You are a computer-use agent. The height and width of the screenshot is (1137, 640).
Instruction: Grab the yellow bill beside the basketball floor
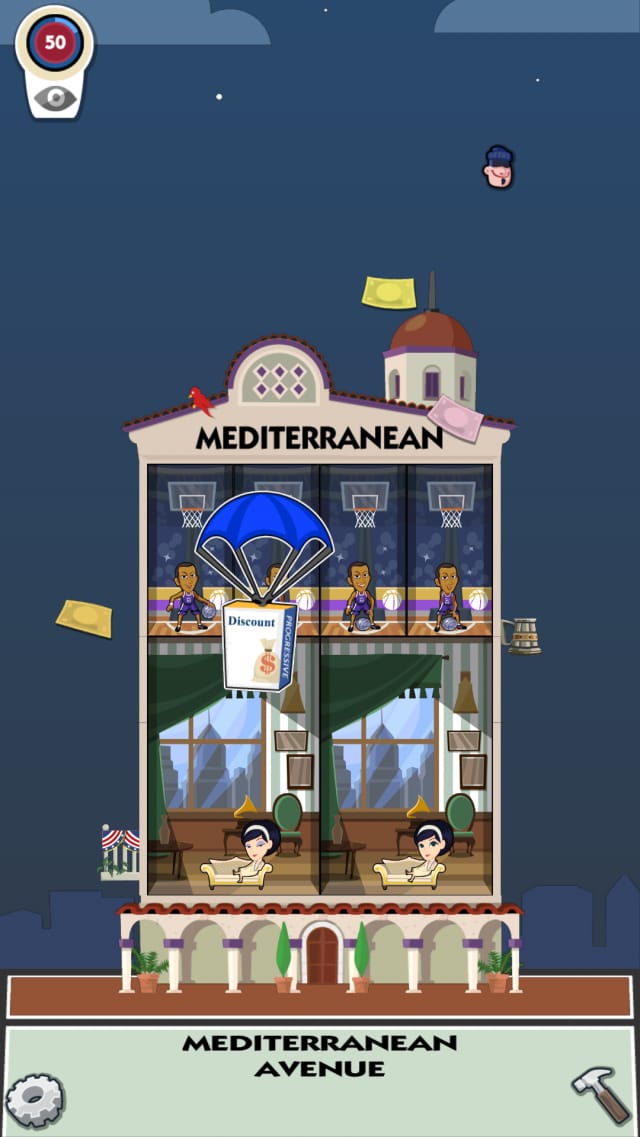(84, 618)
